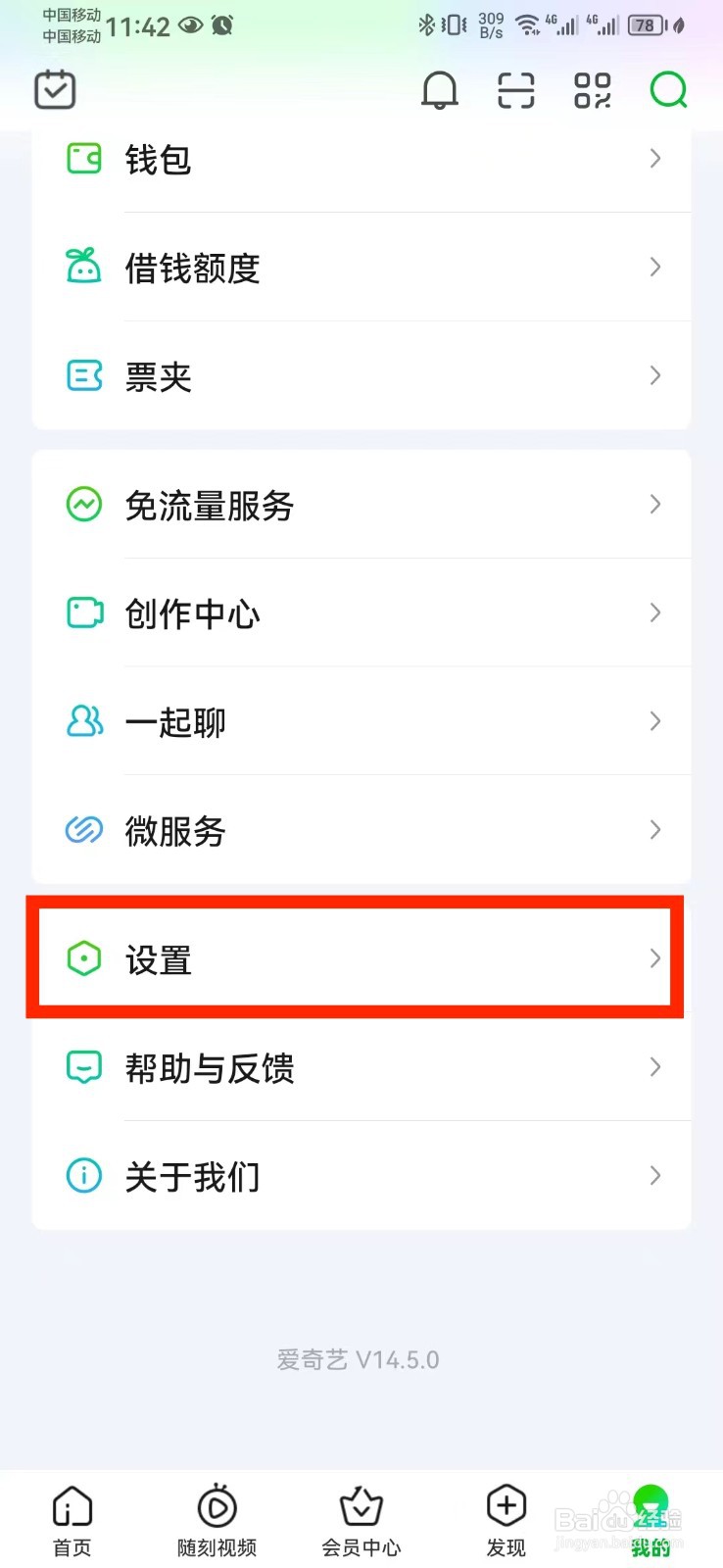Click the 创作中心 creation center icon
723x1568 pixels.
[83, 613]
